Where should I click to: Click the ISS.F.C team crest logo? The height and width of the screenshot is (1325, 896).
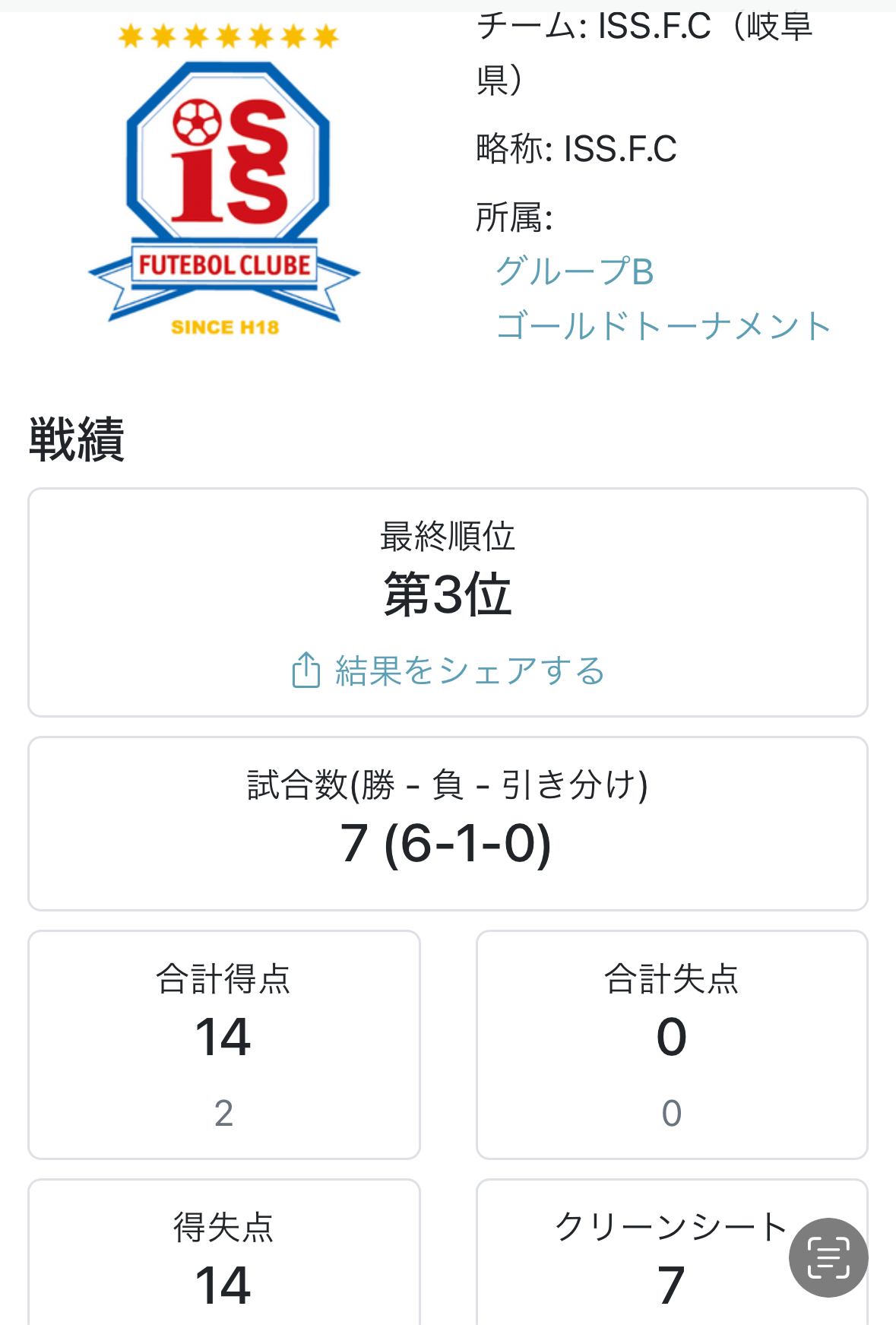pyautogui.click(x=220, y=175)
